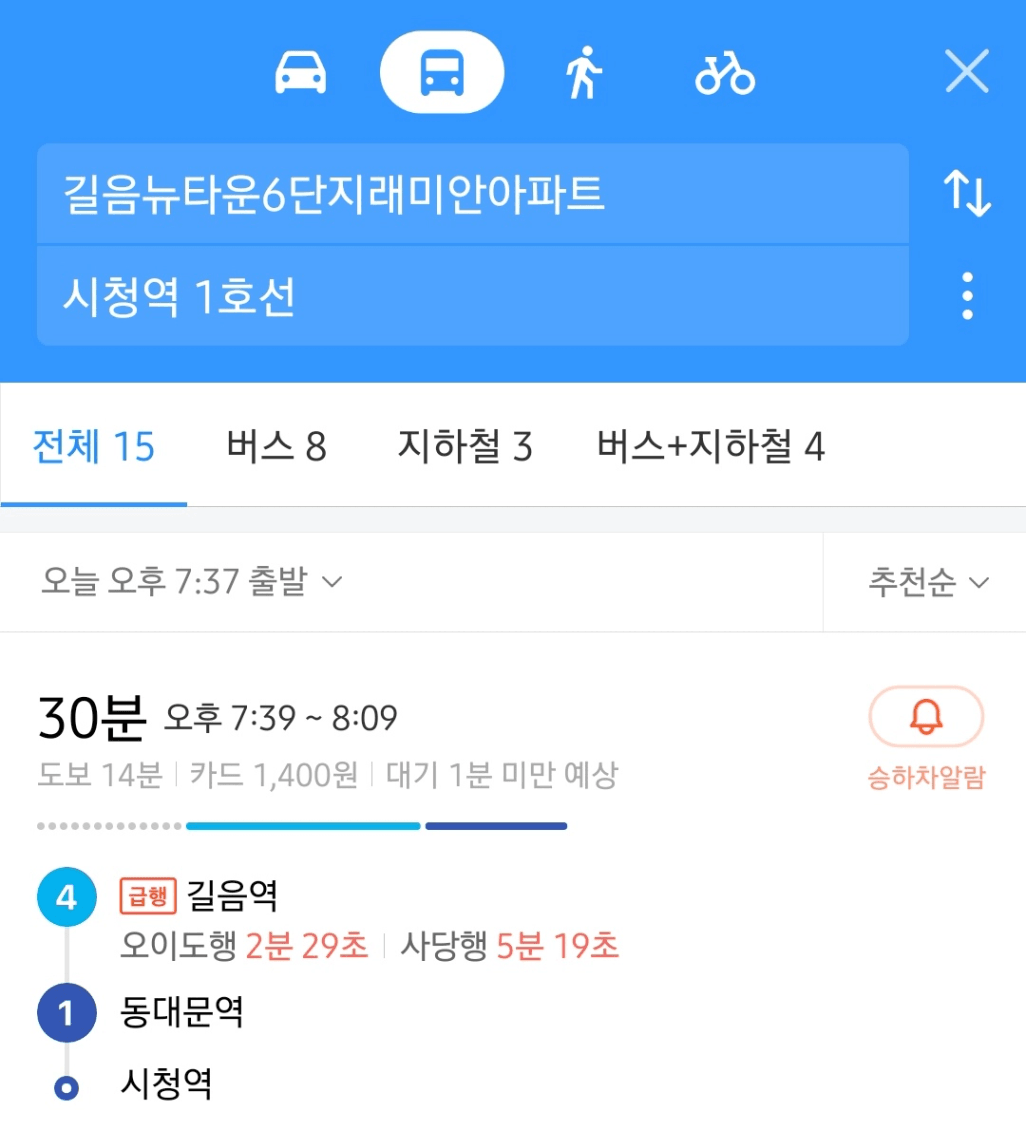Open the 추천순 sort dropdown
The width and height of the screenshot is (1026, 1130).
point(928,582)
